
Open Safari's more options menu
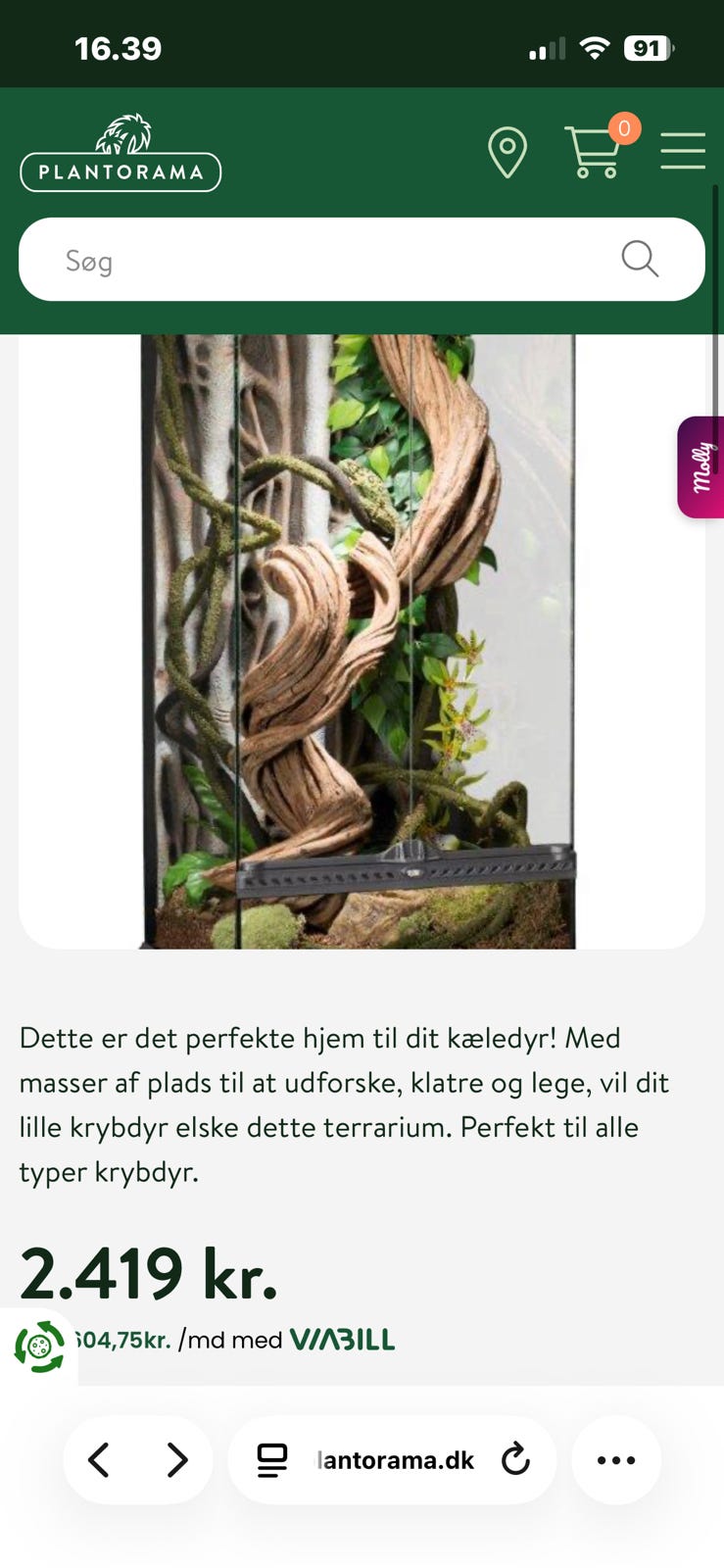(615, 1460)
